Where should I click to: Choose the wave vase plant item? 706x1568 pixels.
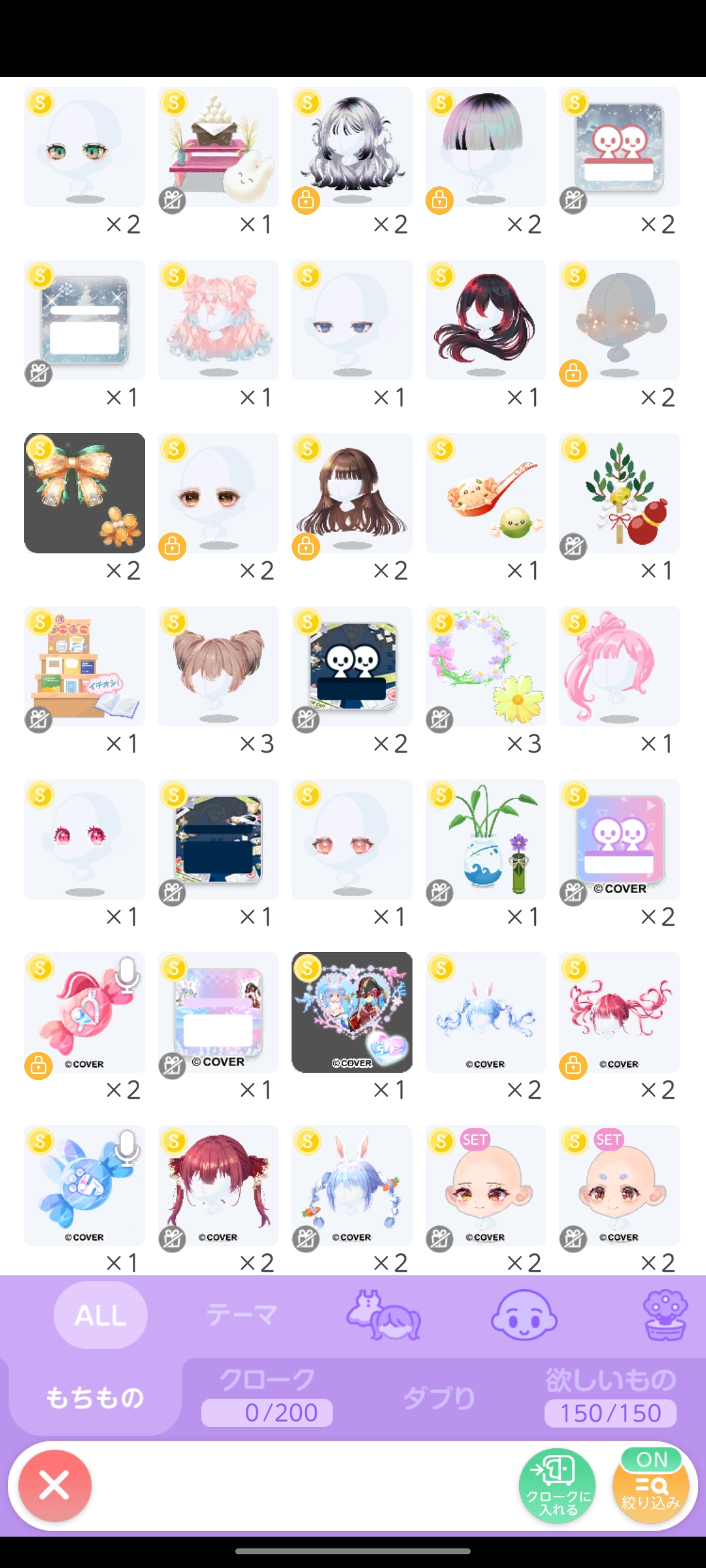tap(486, 840)
